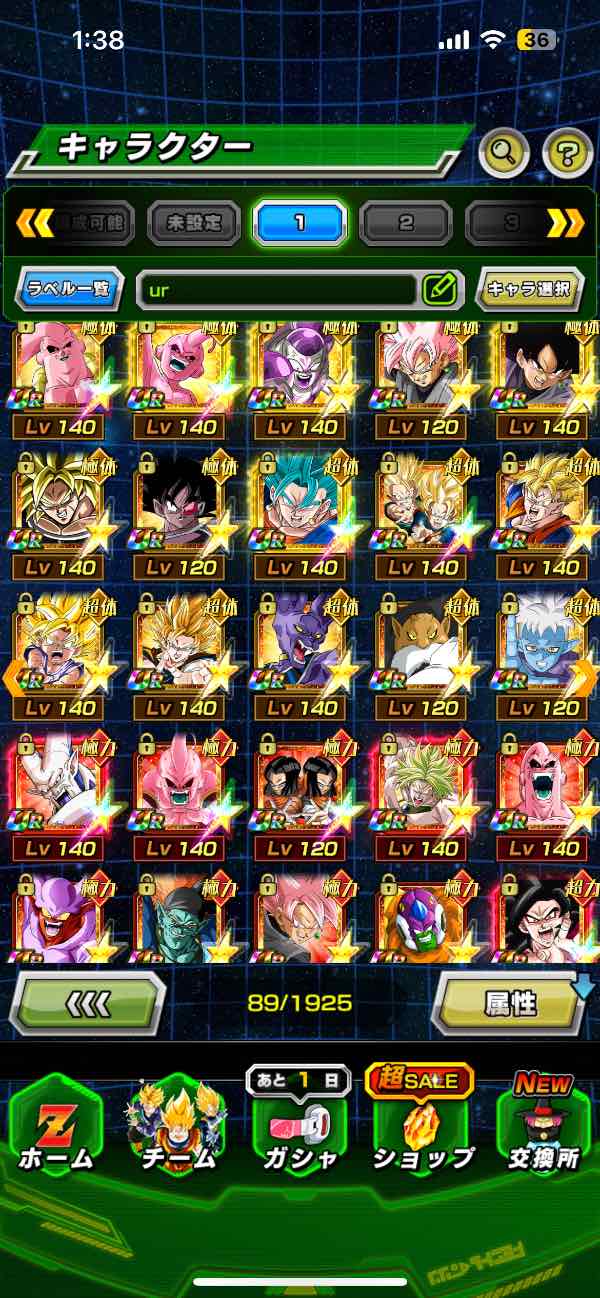The image size is (600, 1298).
Task: Open the 属性 sort options
Action: (510, 1004)
